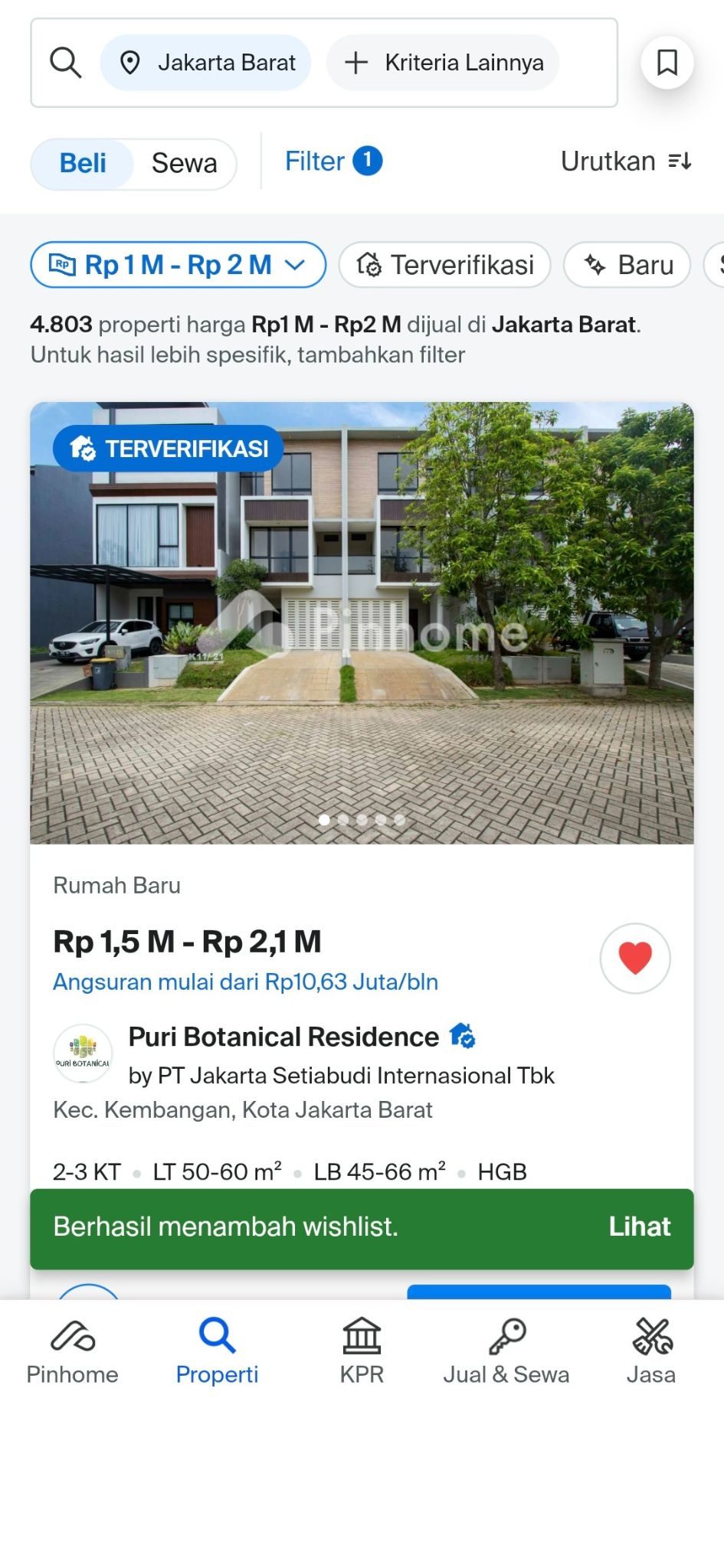Image resolution: width=724 pixels, height=1568 pixels.
Task: Tap Lihat to view the wishlist
Action: click(x=639, y=1227)
